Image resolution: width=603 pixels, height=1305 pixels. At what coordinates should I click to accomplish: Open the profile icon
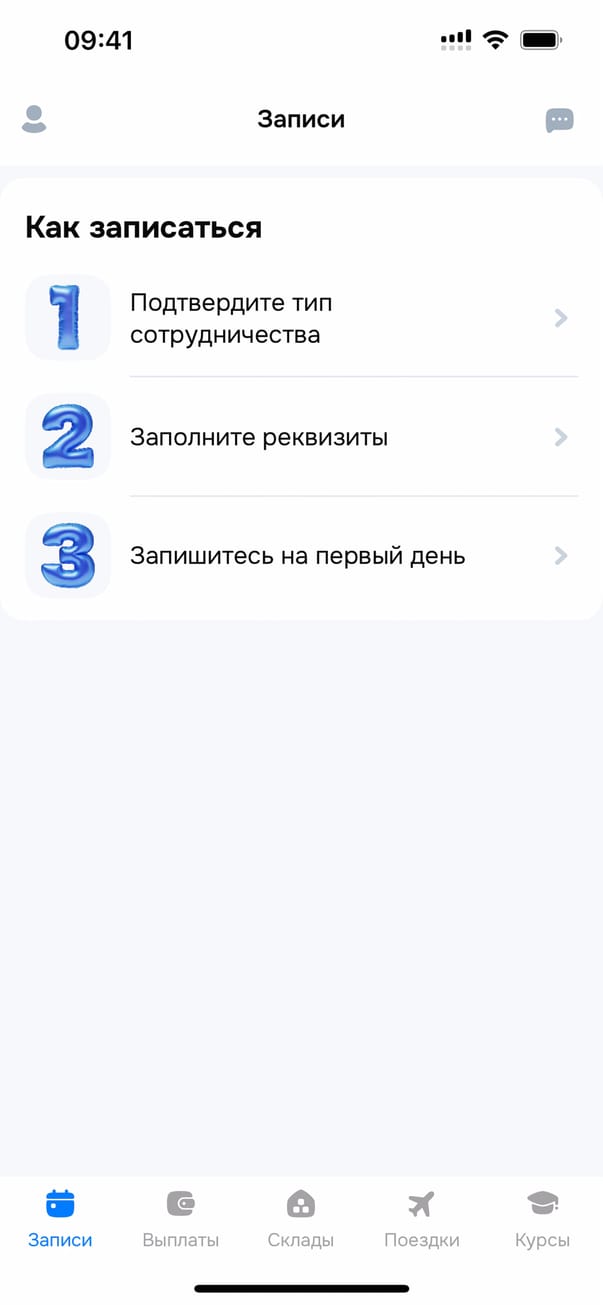[34, 119]
